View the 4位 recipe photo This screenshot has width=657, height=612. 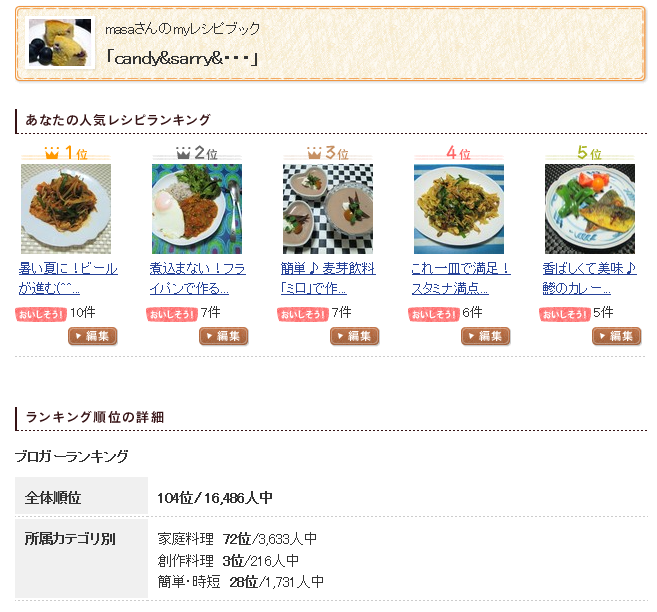pos(459,209)
